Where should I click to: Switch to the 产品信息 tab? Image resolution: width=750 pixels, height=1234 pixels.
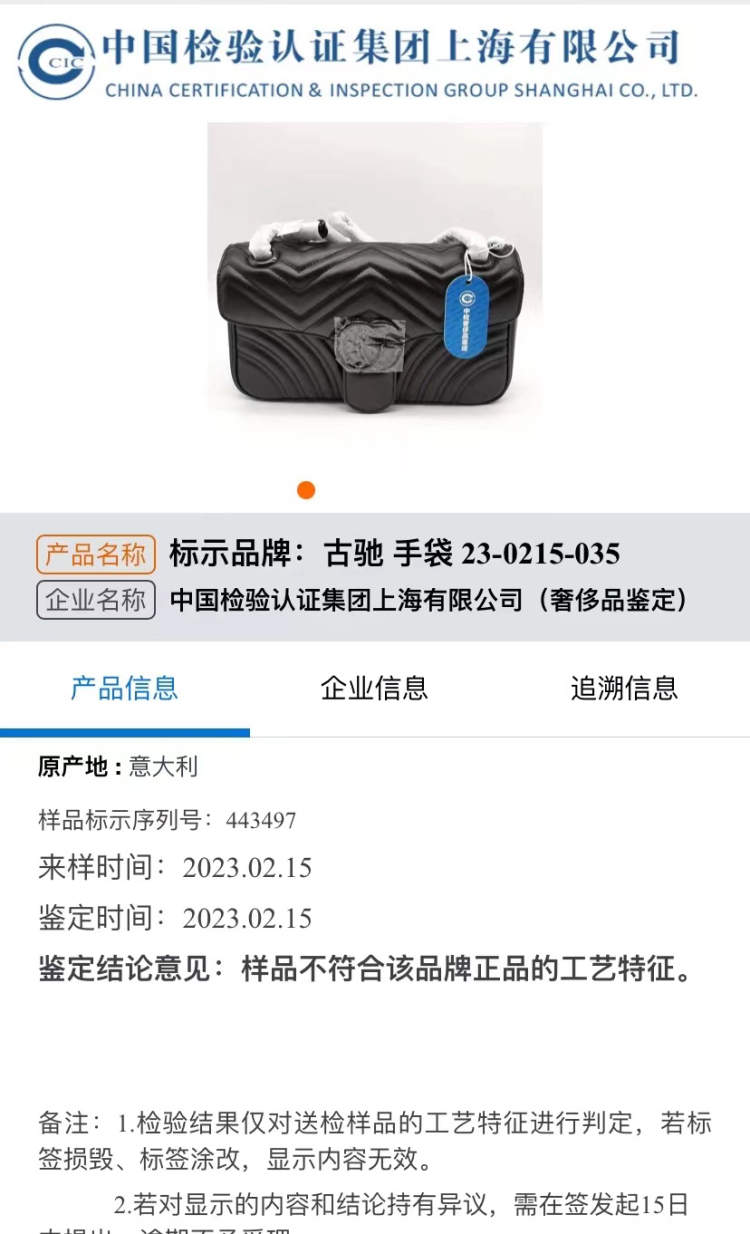pyautogui.click(x=124, y=688)
